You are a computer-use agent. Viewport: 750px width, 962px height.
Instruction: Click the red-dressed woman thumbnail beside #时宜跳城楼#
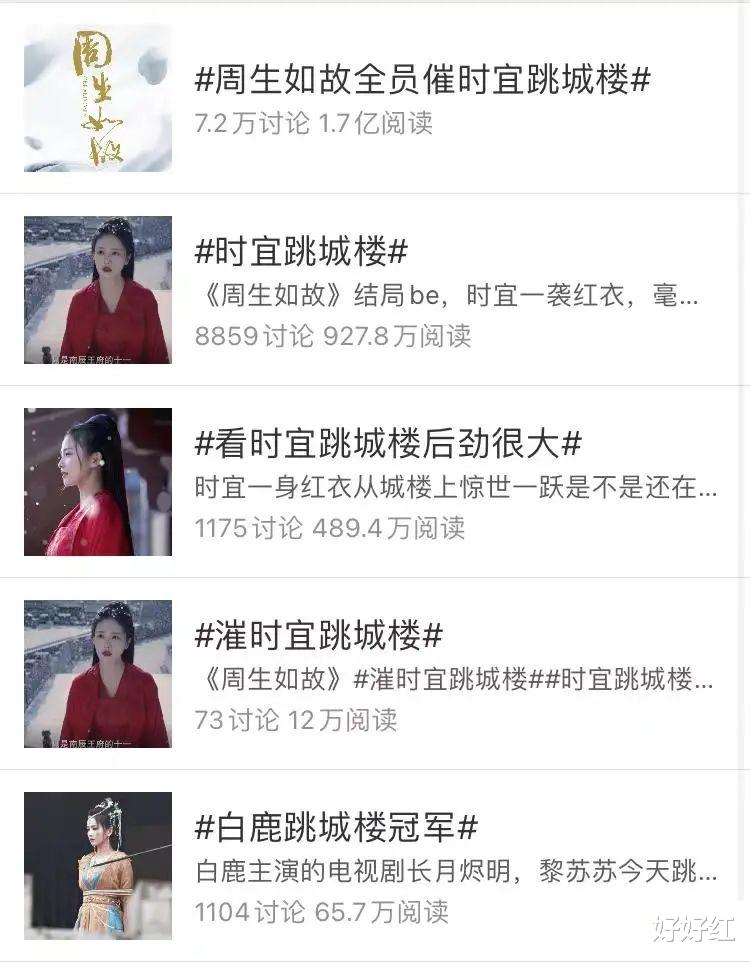[98, 289]
